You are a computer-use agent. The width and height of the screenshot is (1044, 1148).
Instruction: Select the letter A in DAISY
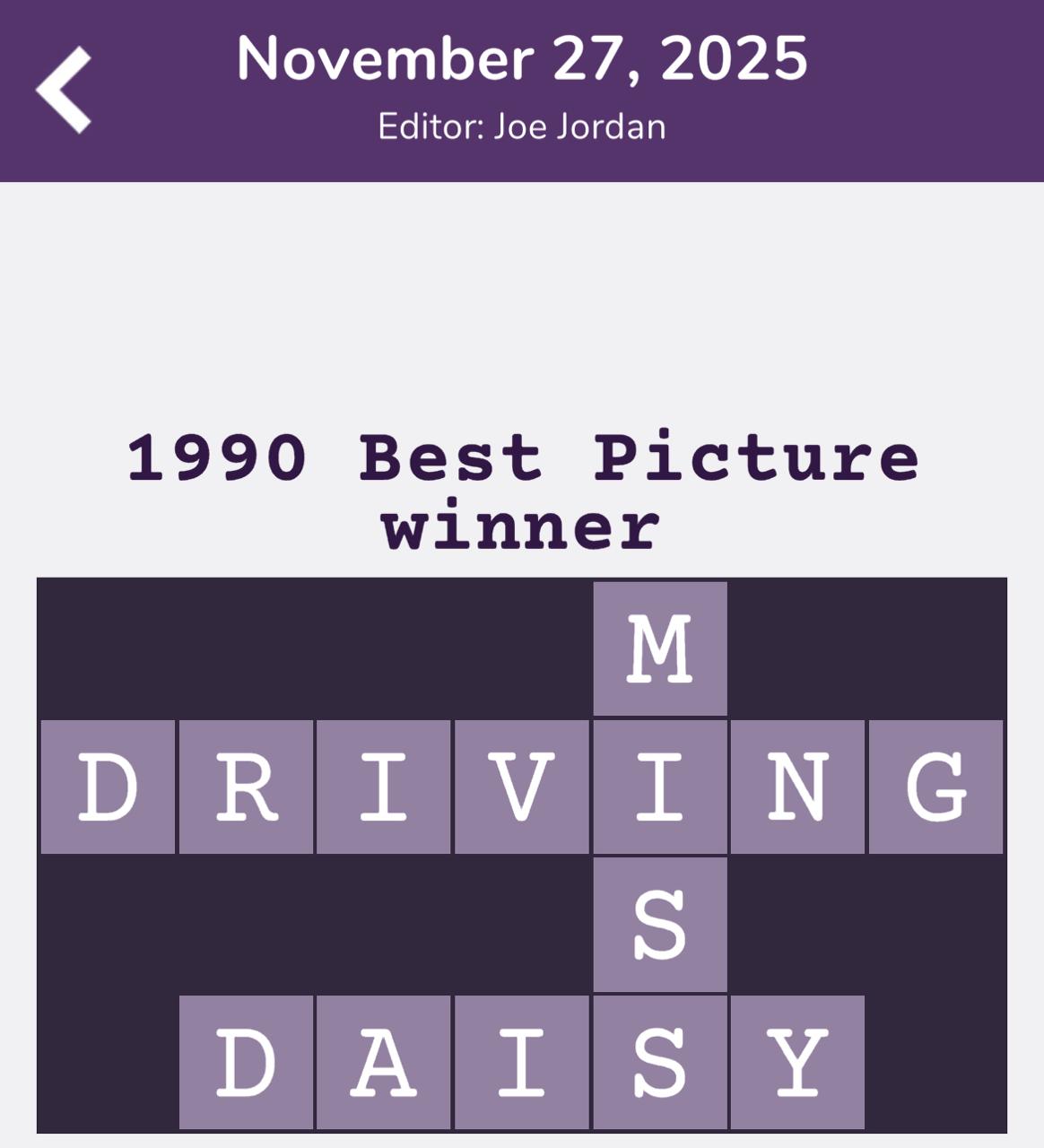click(x=383, y=1063)
